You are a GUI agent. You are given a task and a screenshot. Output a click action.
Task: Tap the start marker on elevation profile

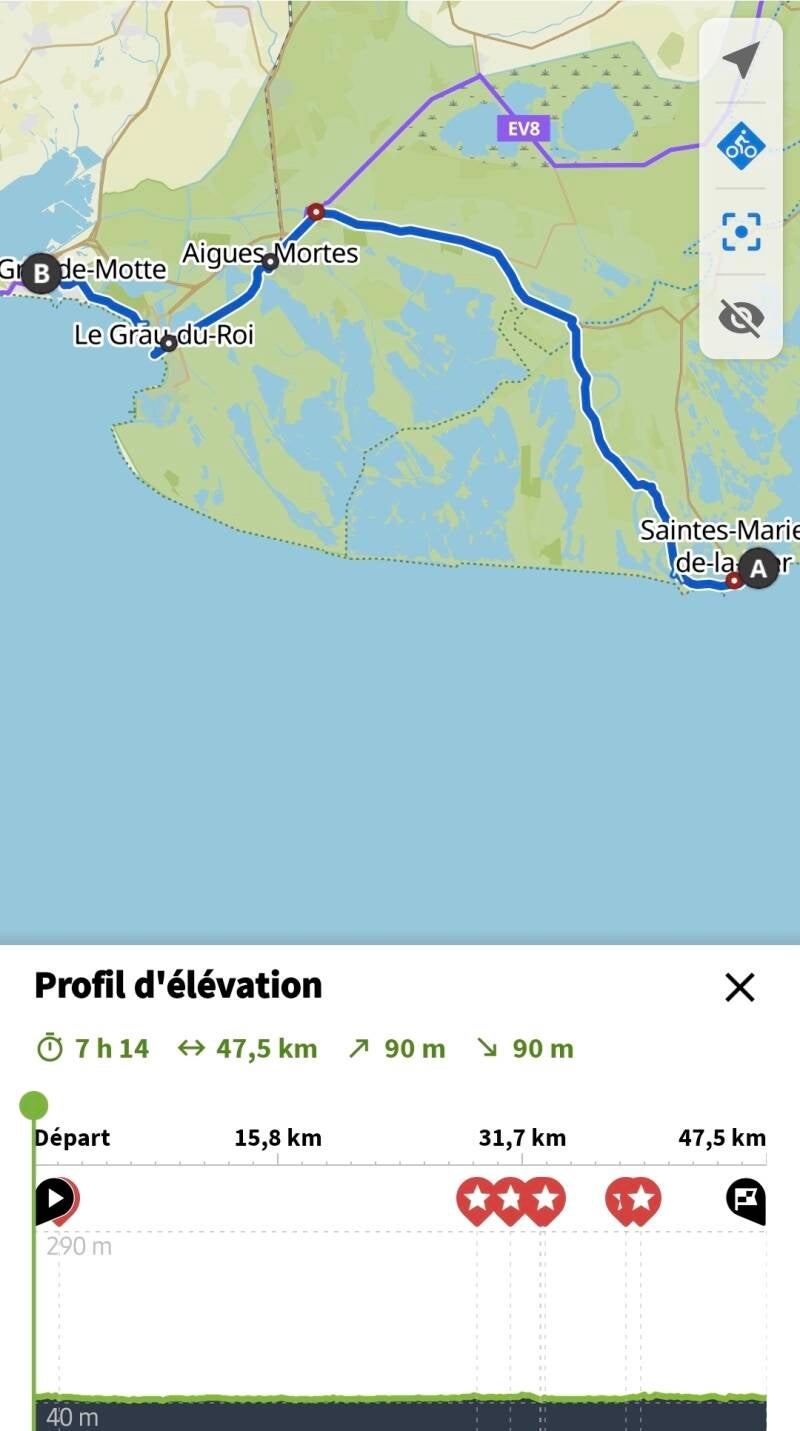click(x=54, y=1199)
